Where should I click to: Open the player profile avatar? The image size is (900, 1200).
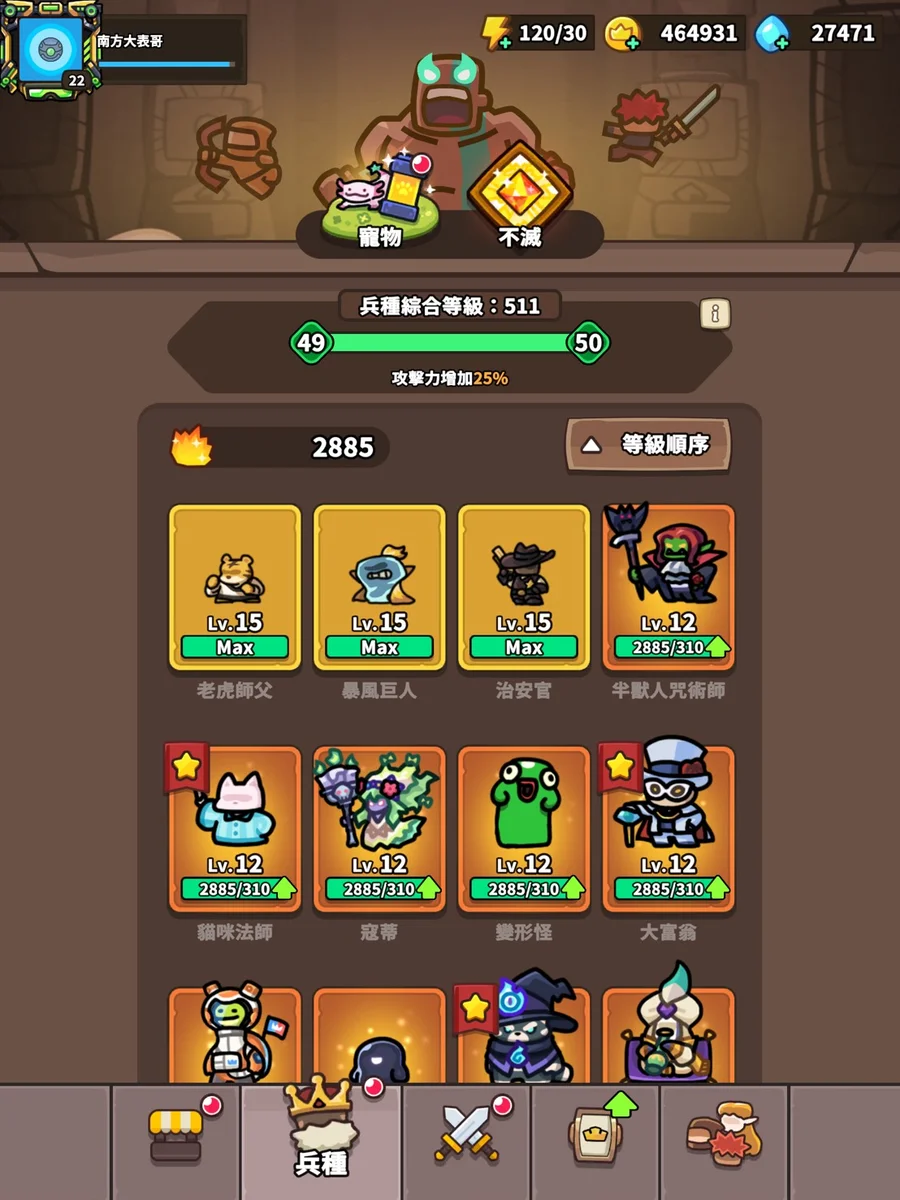[x=51, y=50]
